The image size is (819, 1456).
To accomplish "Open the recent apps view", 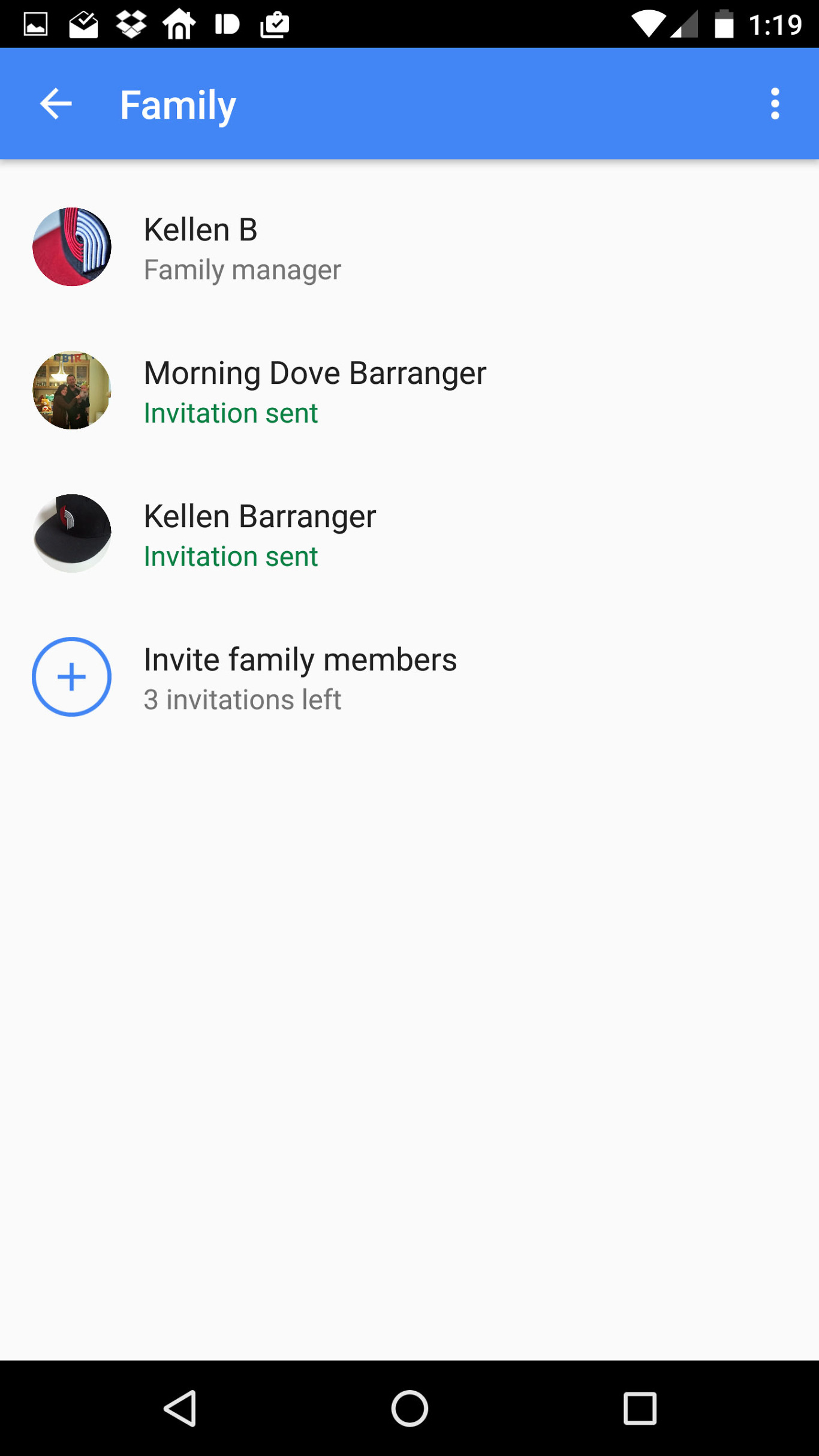I will click(639, 1407).
